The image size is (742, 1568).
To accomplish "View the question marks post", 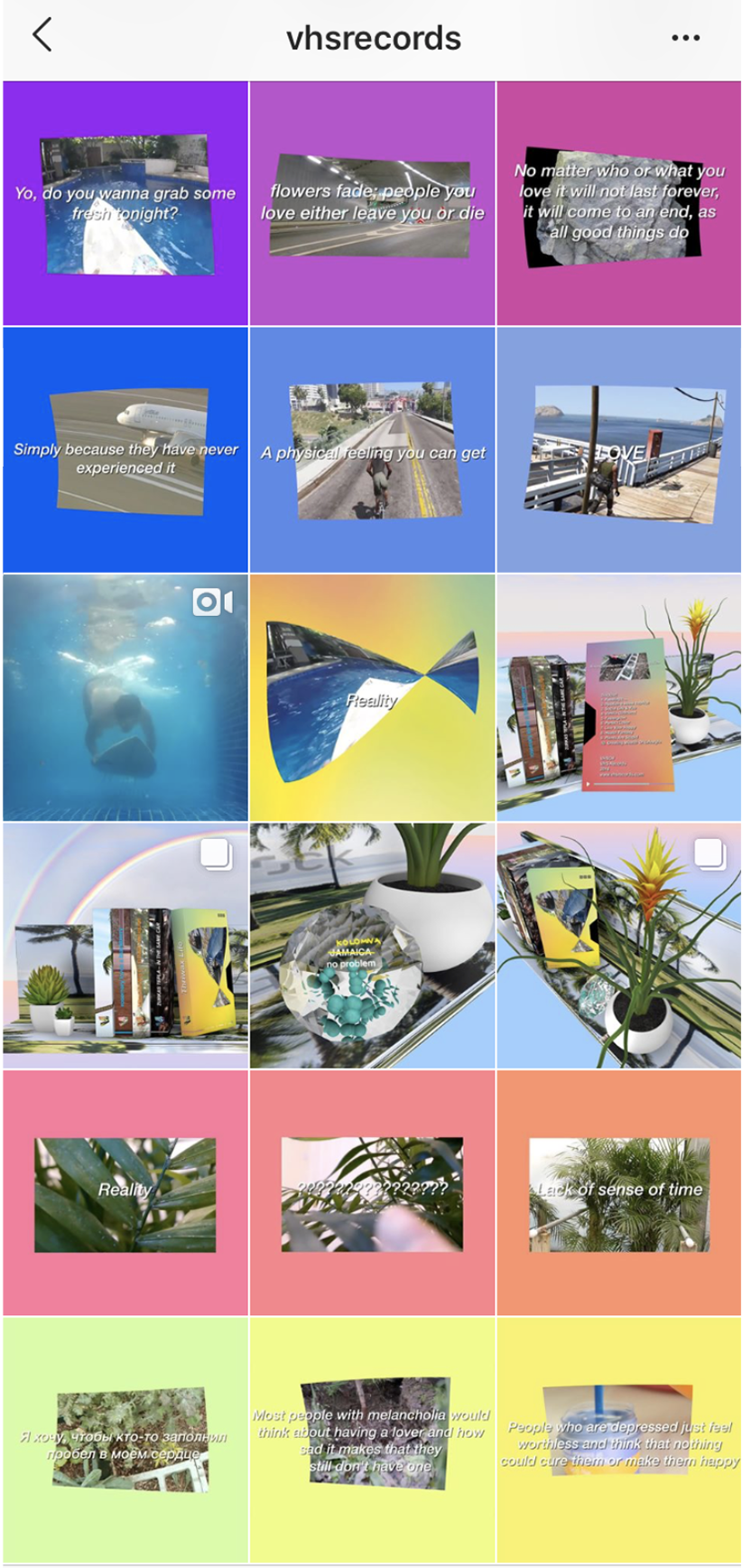I will pos(372,1192).
